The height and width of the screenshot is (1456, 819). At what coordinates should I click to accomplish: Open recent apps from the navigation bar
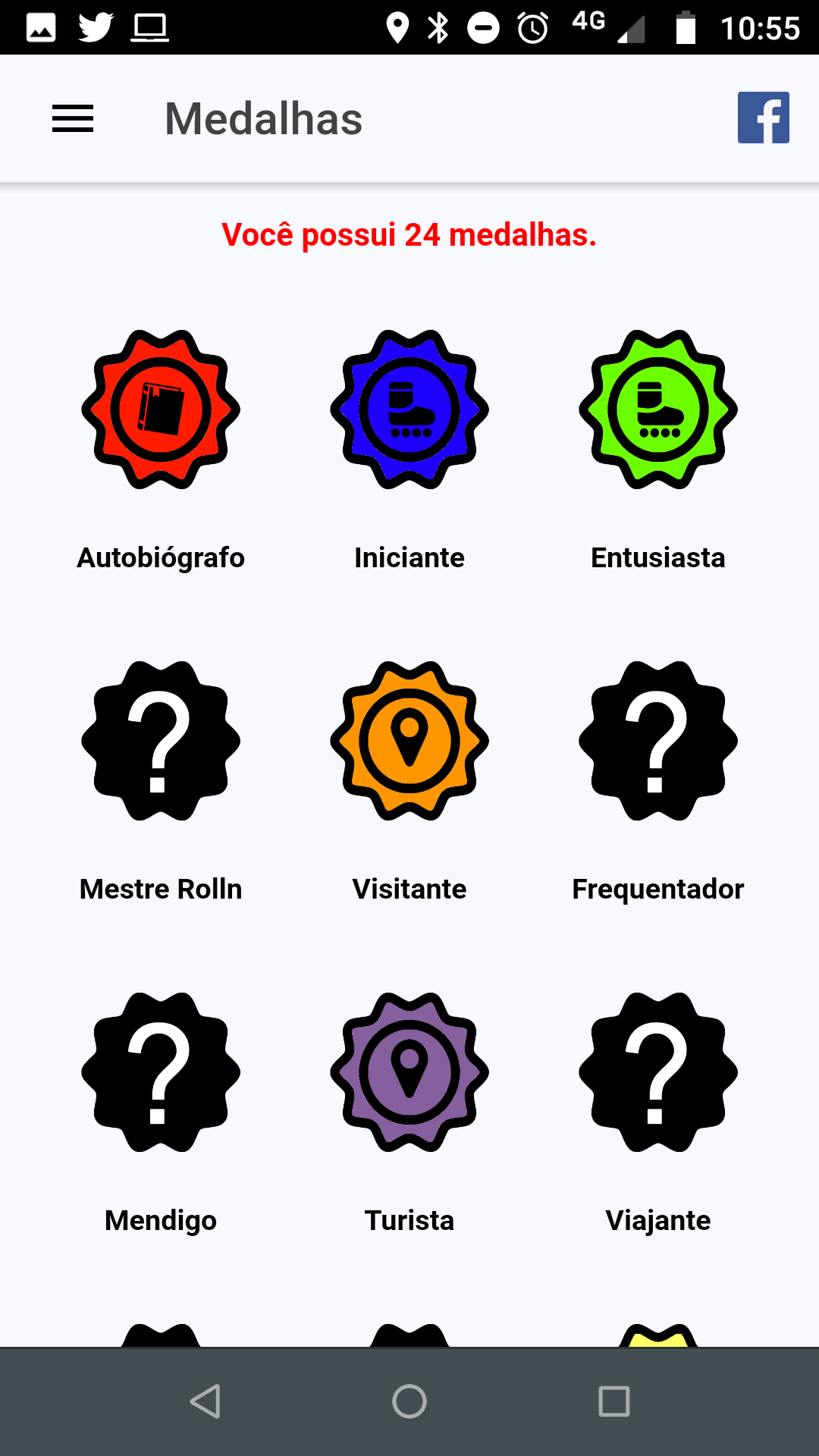(x=614, y=1401)
